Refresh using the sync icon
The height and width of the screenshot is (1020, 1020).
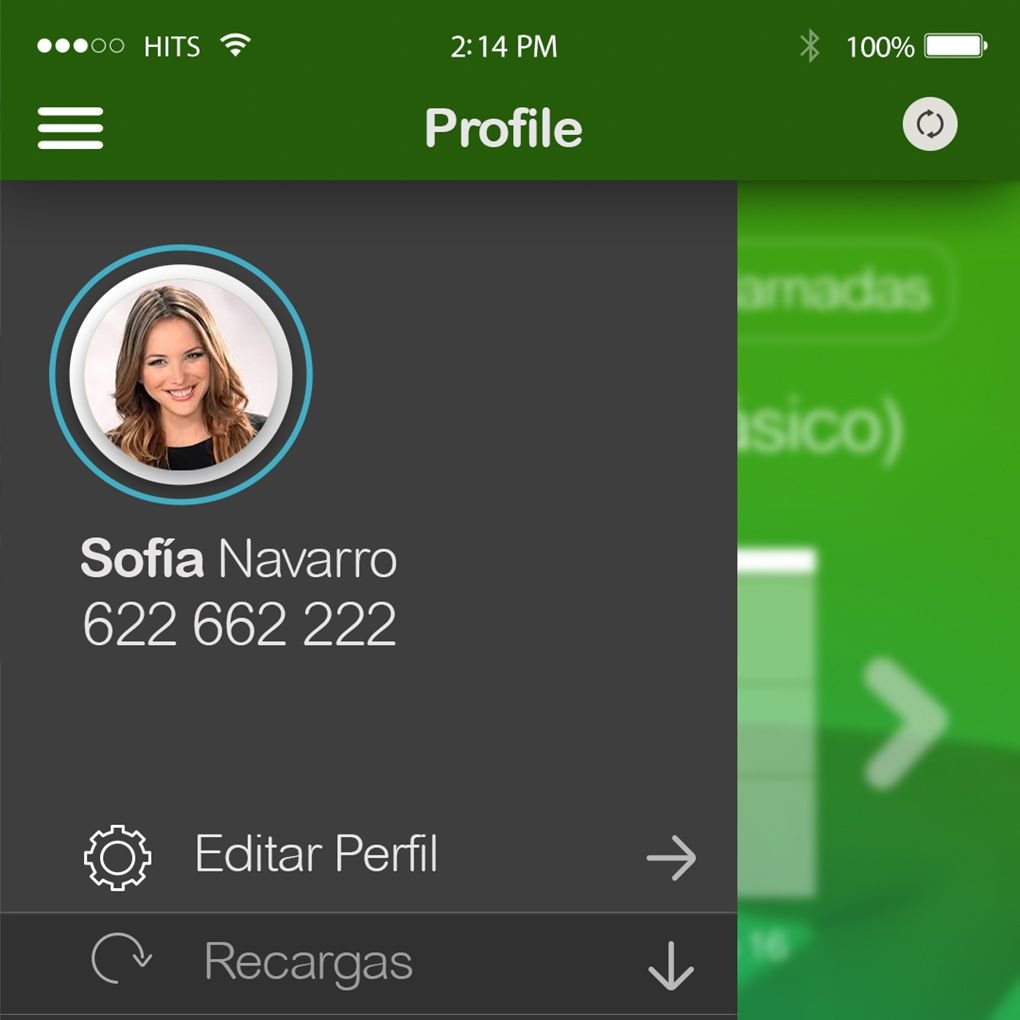click(930, 126)
